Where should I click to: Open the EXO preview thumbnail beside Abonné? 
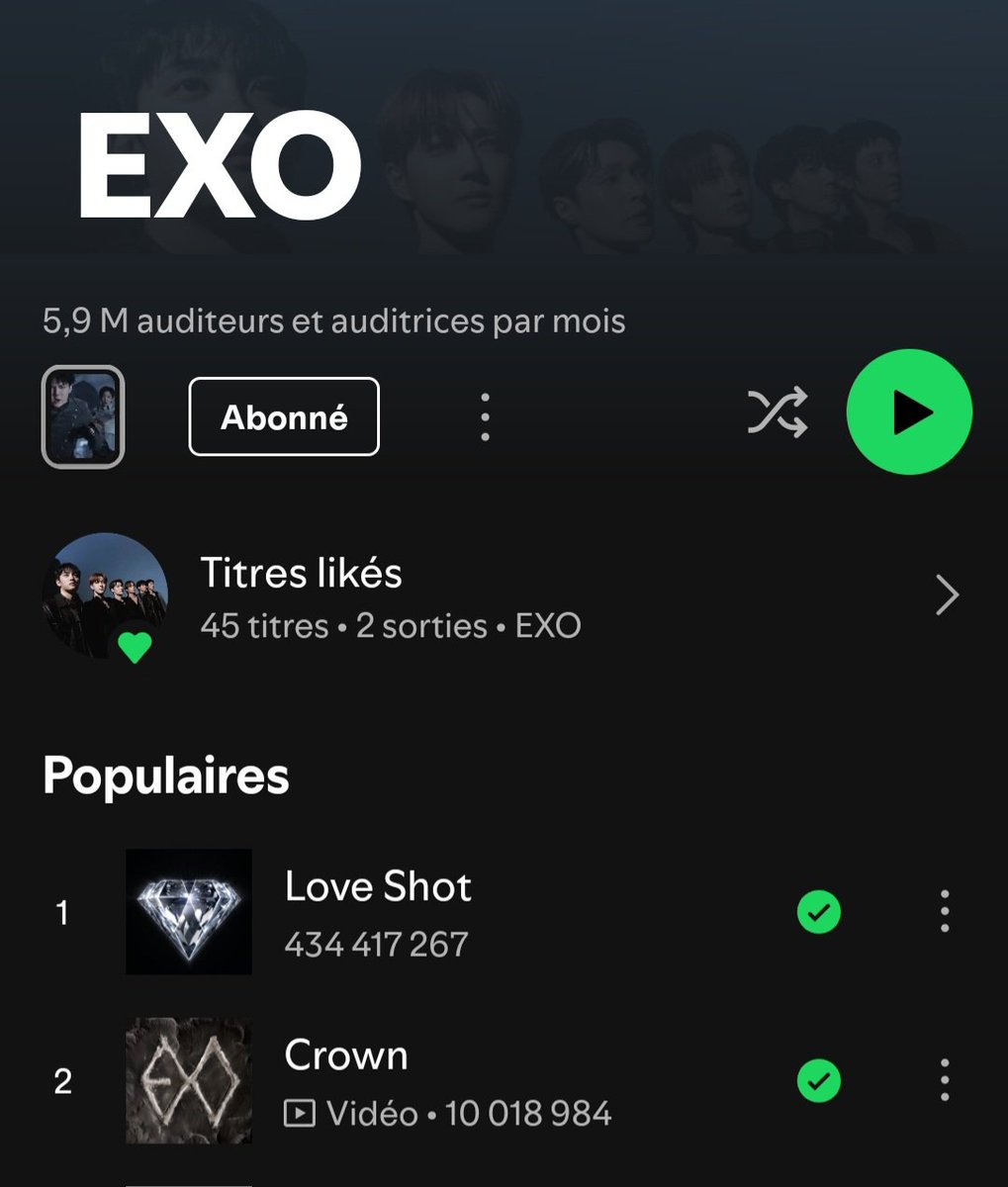coord(83,416)
